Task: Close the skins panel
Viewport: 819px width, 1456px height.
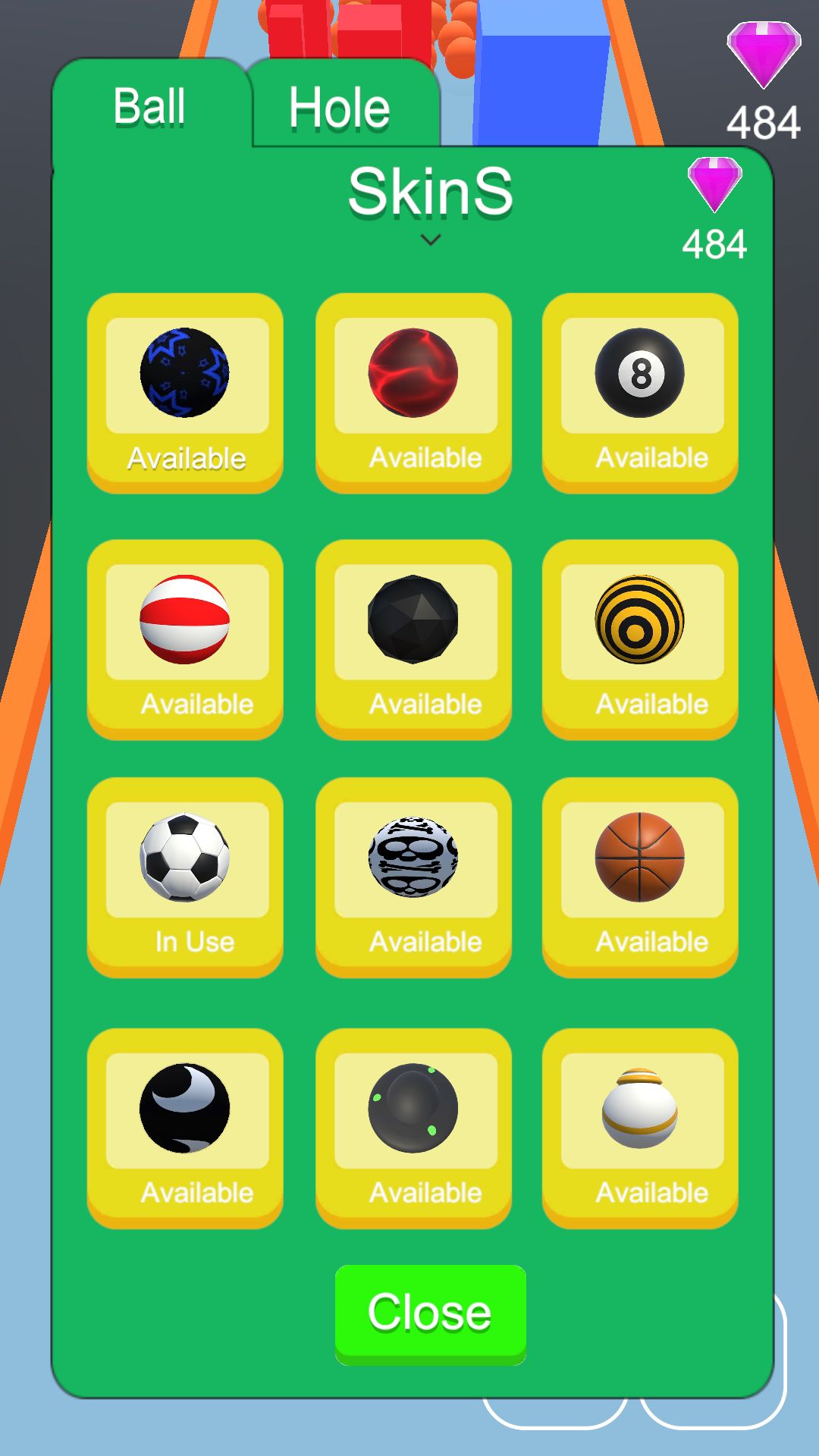Action: point(430,1313)
